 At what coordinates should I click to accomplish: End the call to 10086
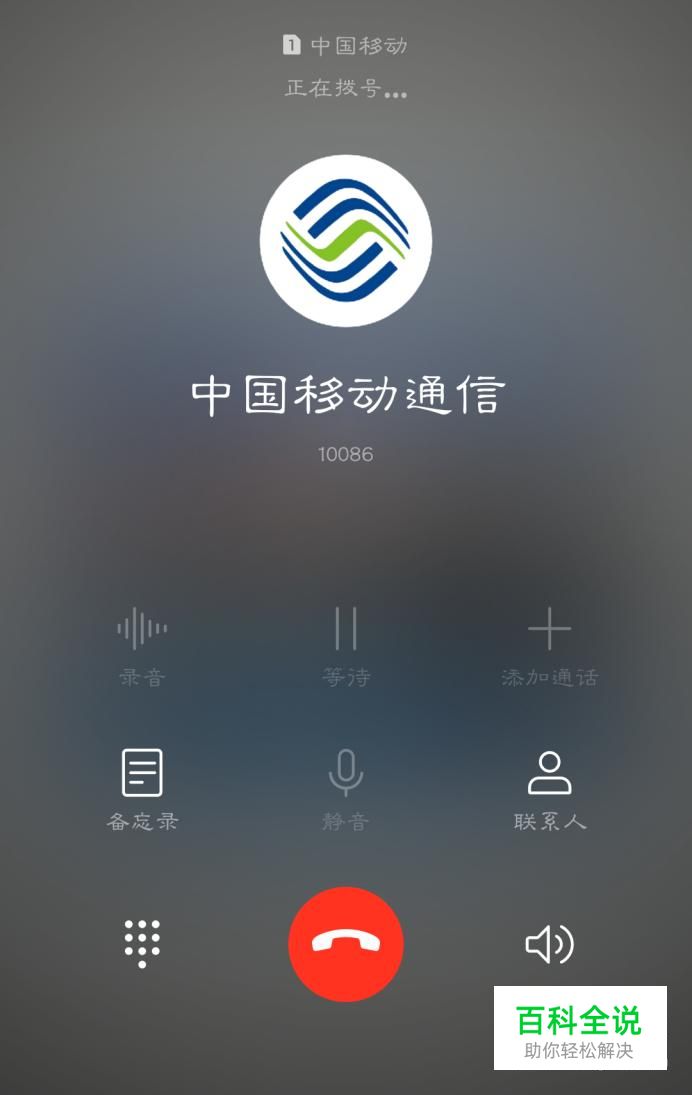(346, 944)
